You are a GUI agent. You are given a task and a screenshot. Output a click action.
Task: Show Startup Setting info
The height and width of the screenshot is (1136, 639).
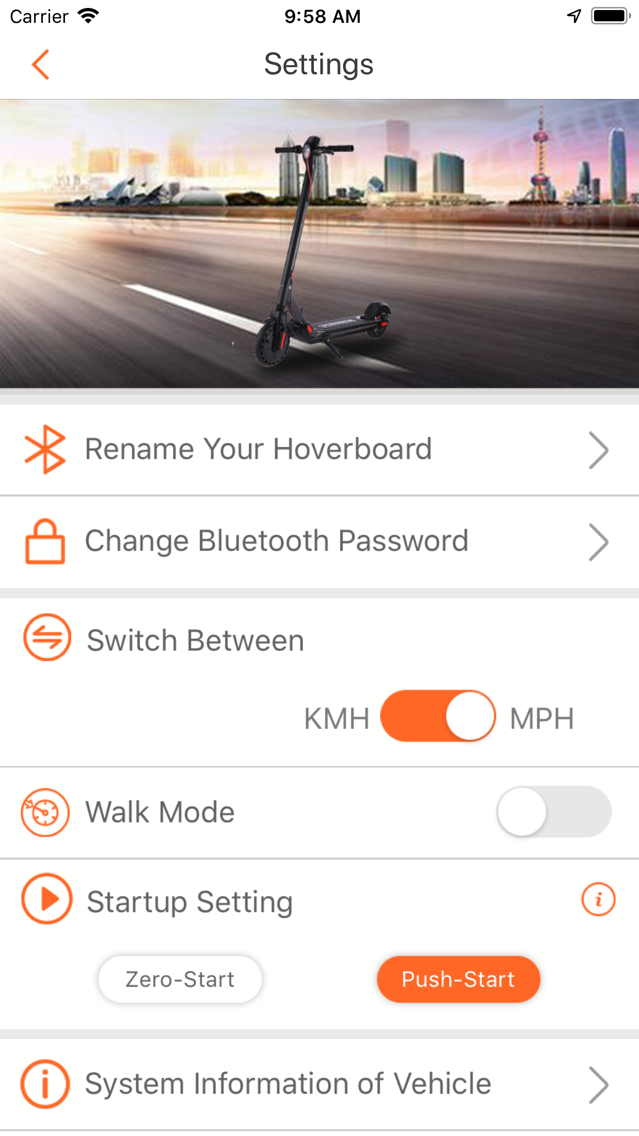598,900
